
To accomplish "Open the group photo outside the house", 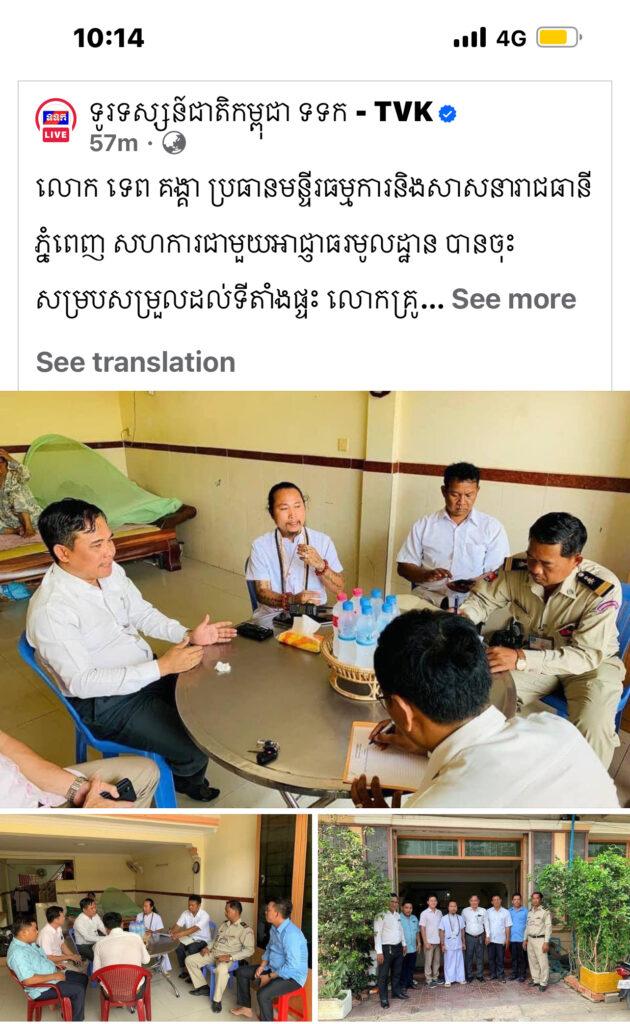I will tap(474, 917).
